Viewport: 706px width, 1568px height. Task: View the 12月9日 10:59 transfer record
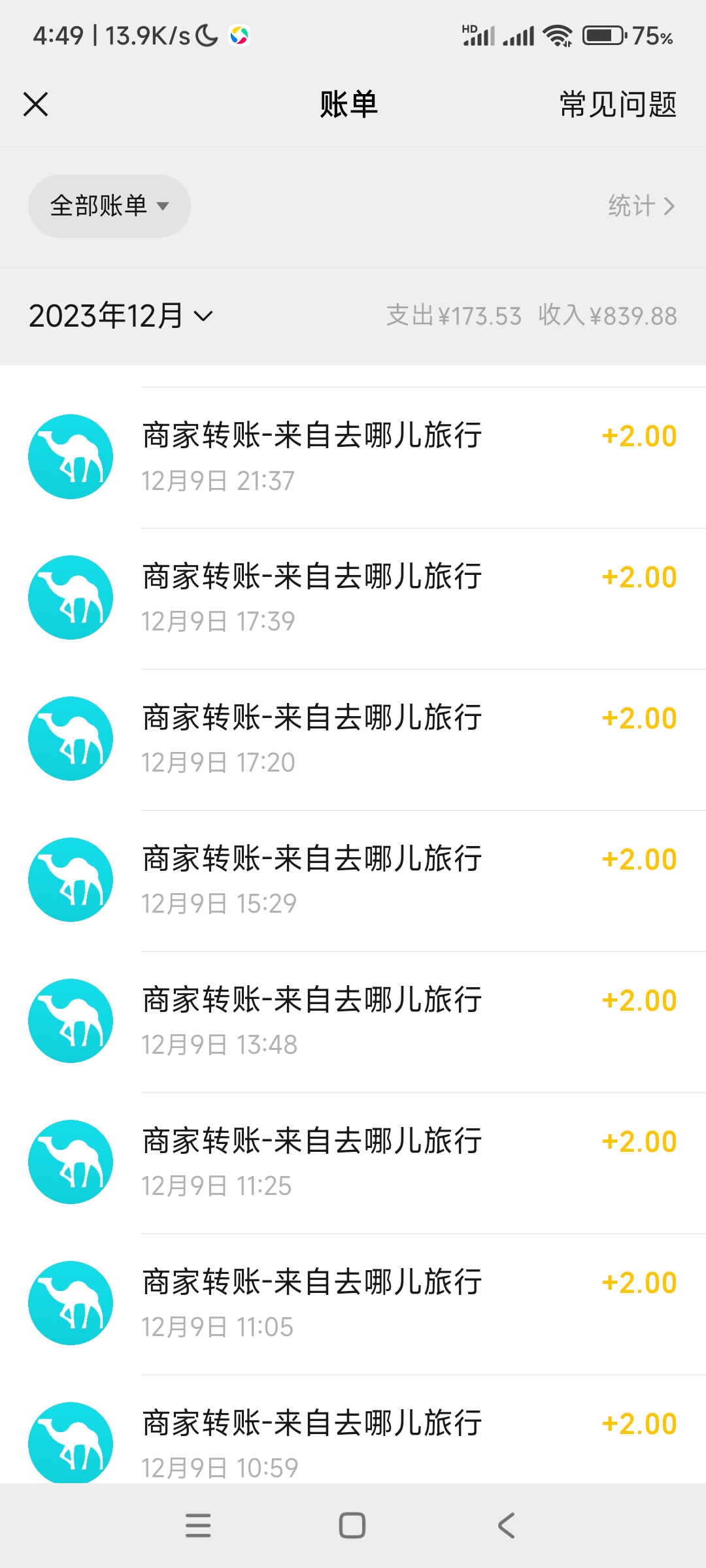[x=353, y=1429]
